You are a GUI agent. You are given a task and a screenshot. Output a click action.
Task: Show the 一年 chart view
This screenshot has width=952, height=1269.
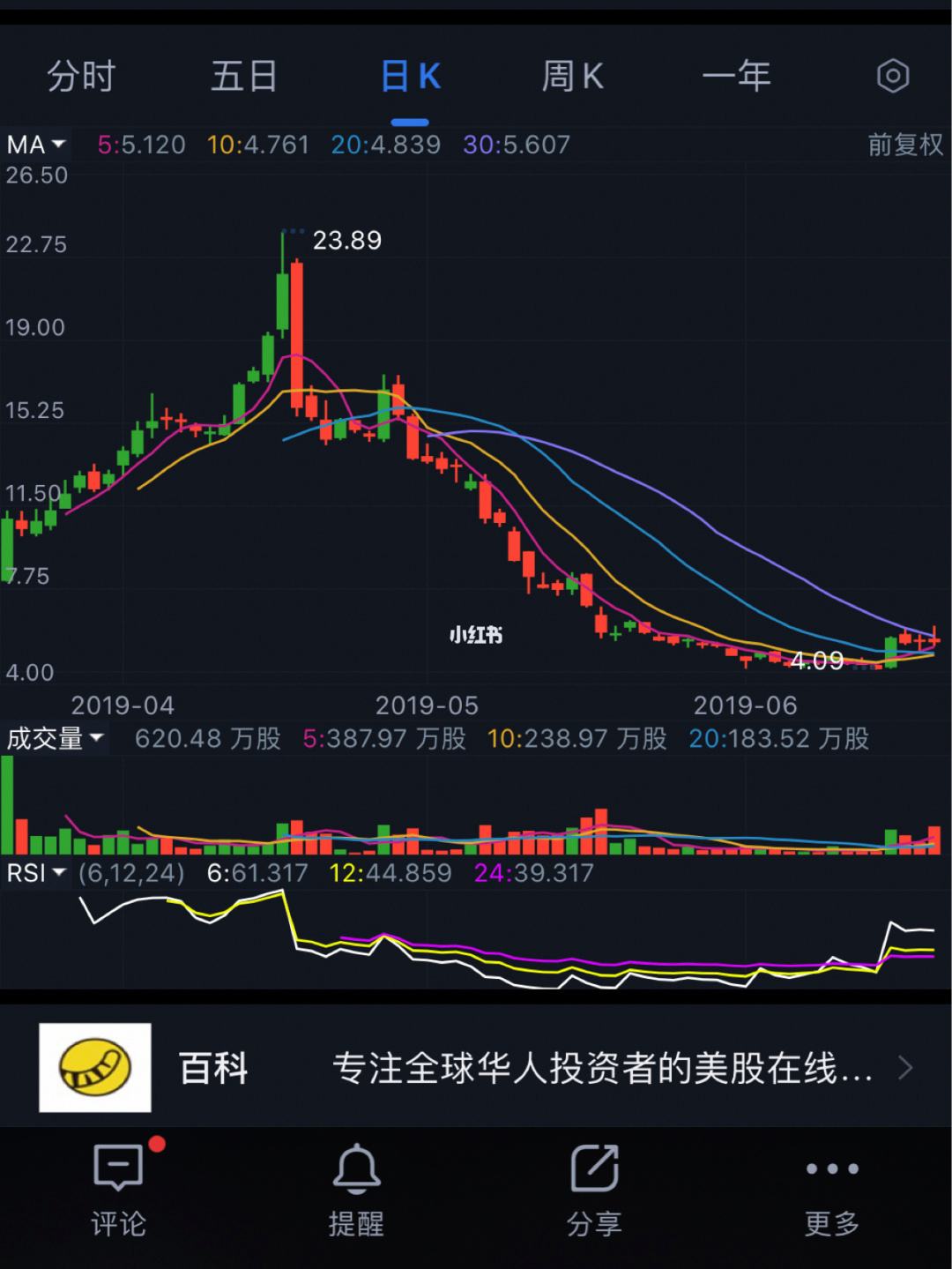(736, 77)
